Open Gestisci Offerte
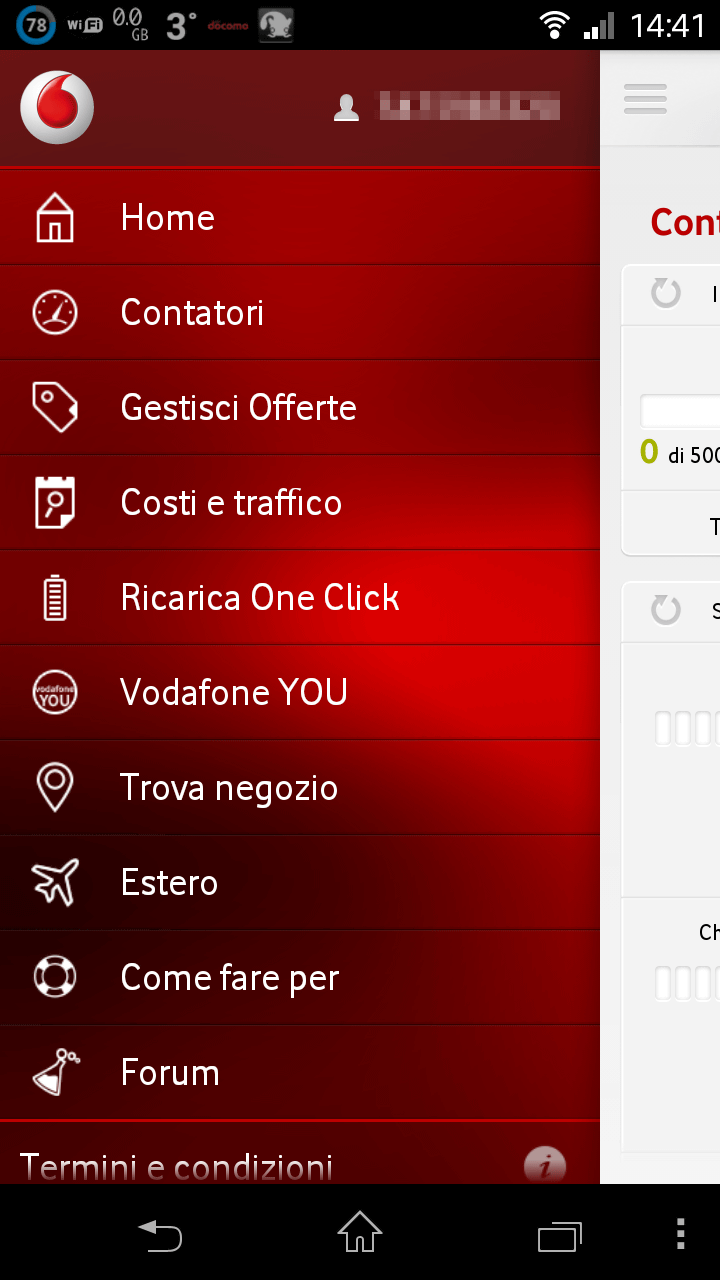Screen dimensions: 720x1280 (300, 407)
